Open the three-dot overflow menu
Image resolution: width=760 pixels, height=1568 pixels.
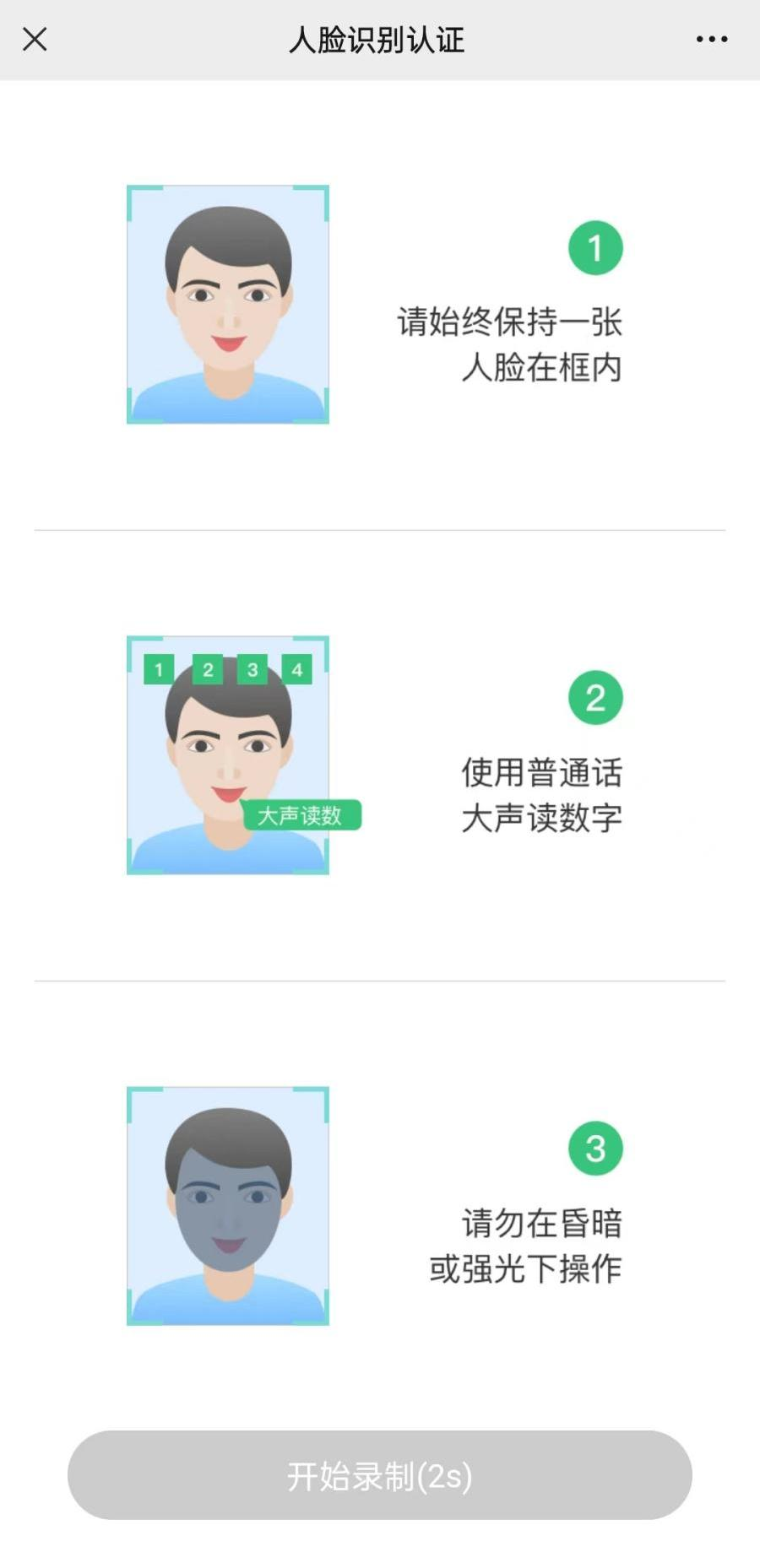click(711, 39)
